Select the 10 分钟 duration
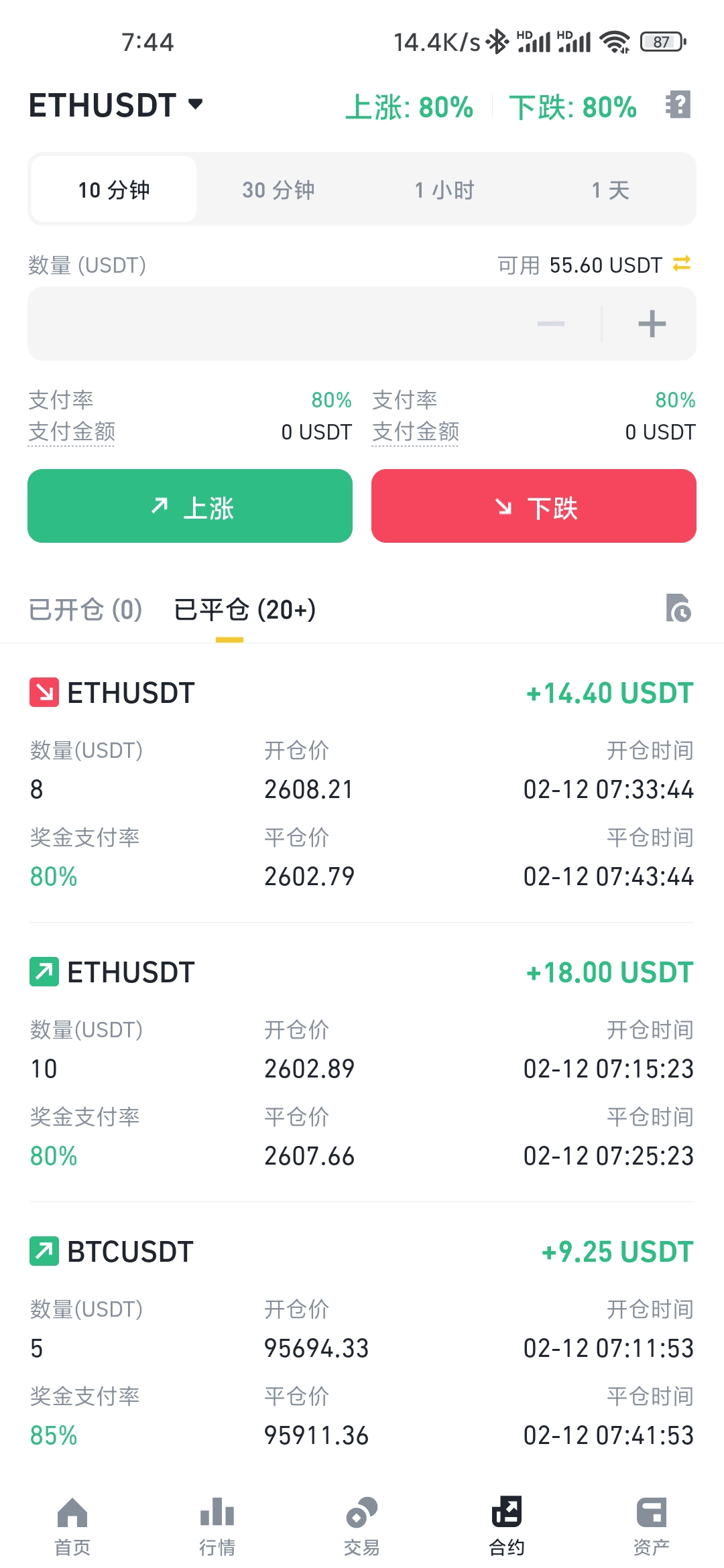 click(114, 190)
